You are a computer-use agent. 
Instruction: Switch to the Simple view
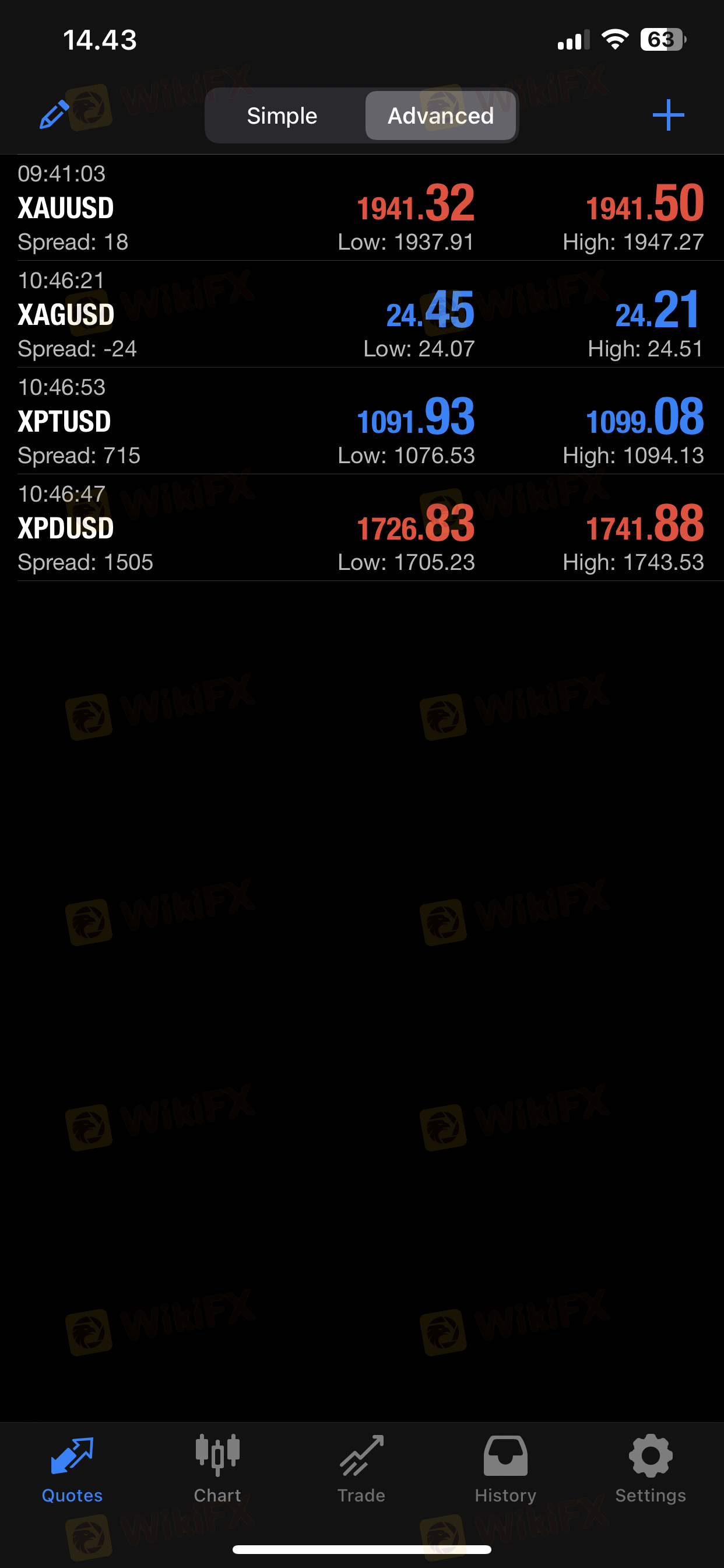(x=282, y=116)
